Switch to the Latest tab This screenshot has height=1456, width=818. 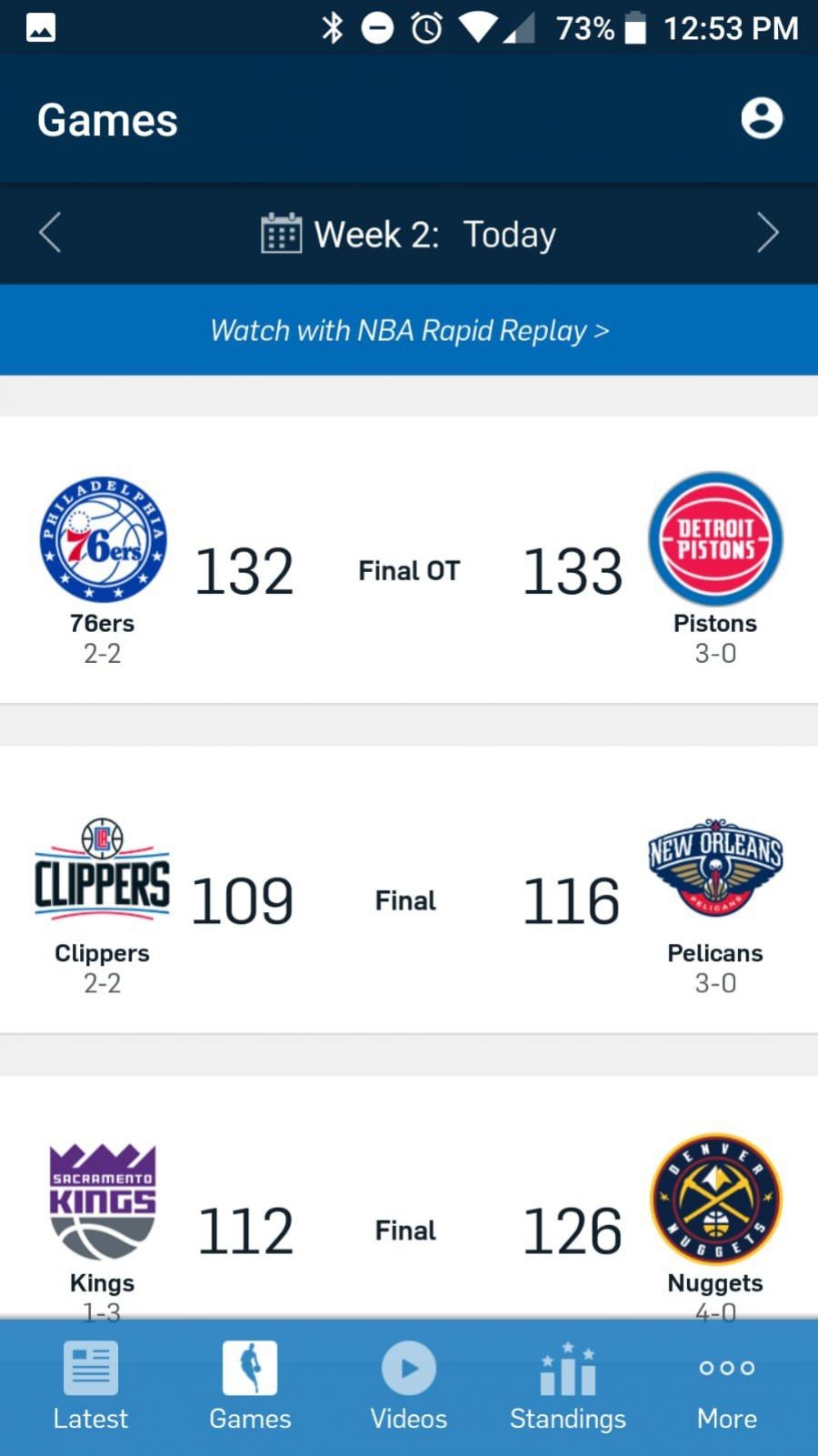pos(90,1386)
